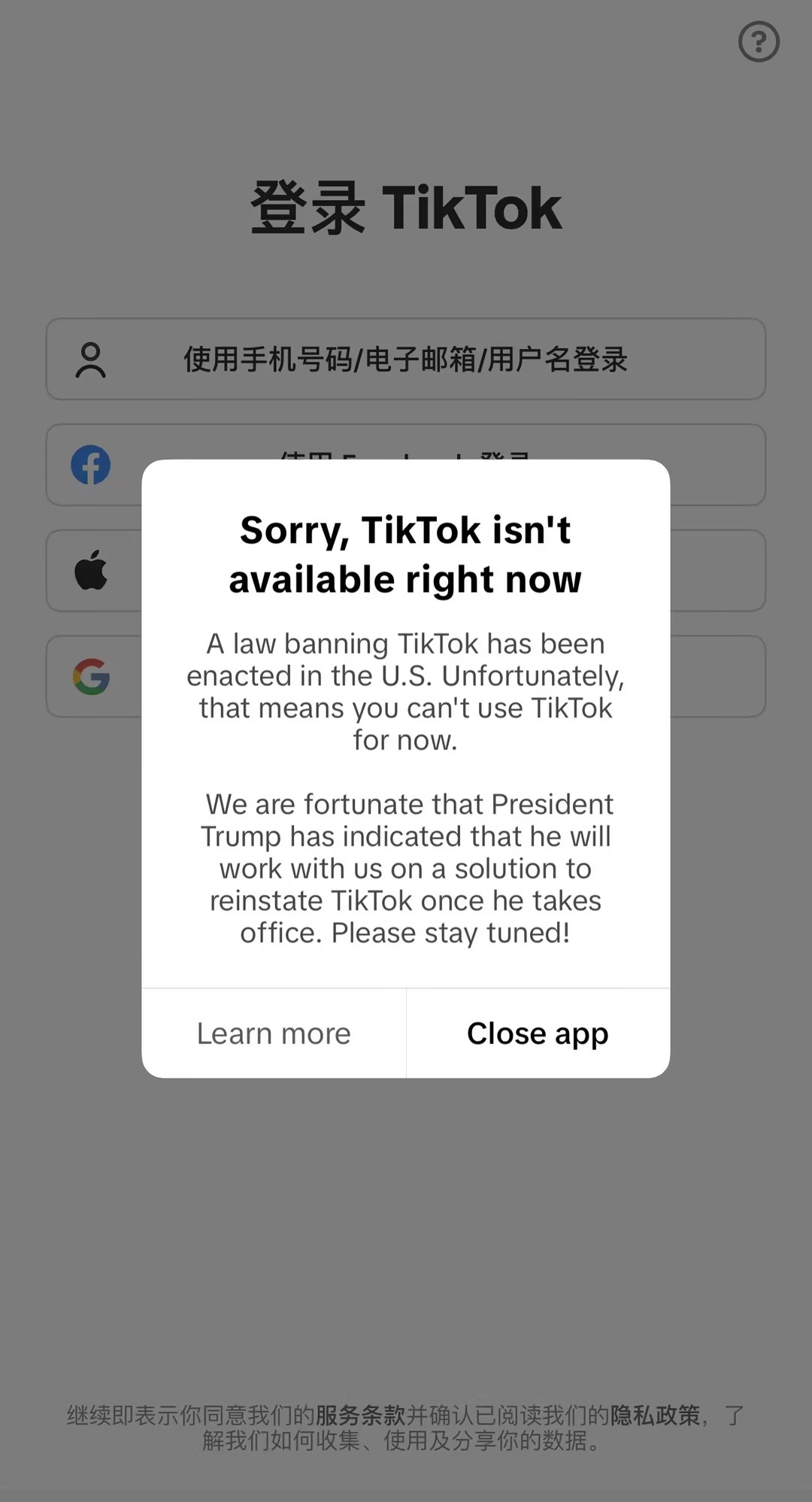Image resolution: width=812 pixels, height=1502 pixels.
Task: Open the 隐私政策 privacy policy link
Action: 655,1416
